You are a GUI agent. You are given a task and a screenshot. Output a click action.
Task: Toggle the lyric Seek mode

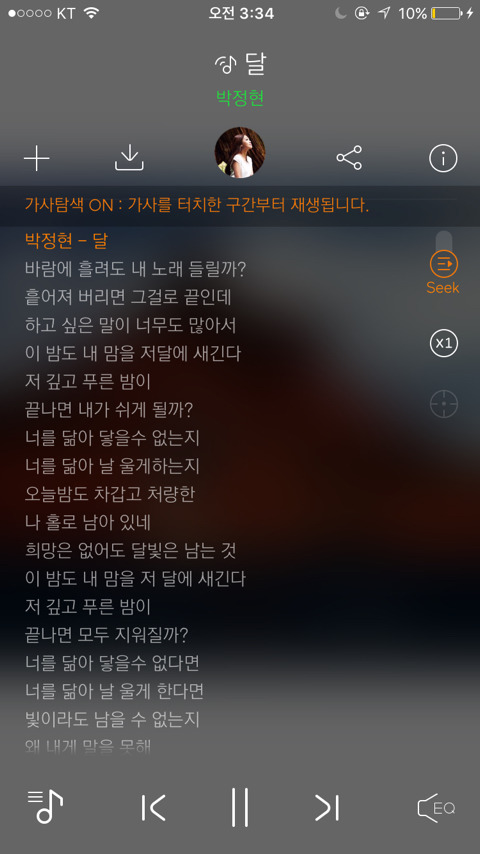tap(443, 273)
